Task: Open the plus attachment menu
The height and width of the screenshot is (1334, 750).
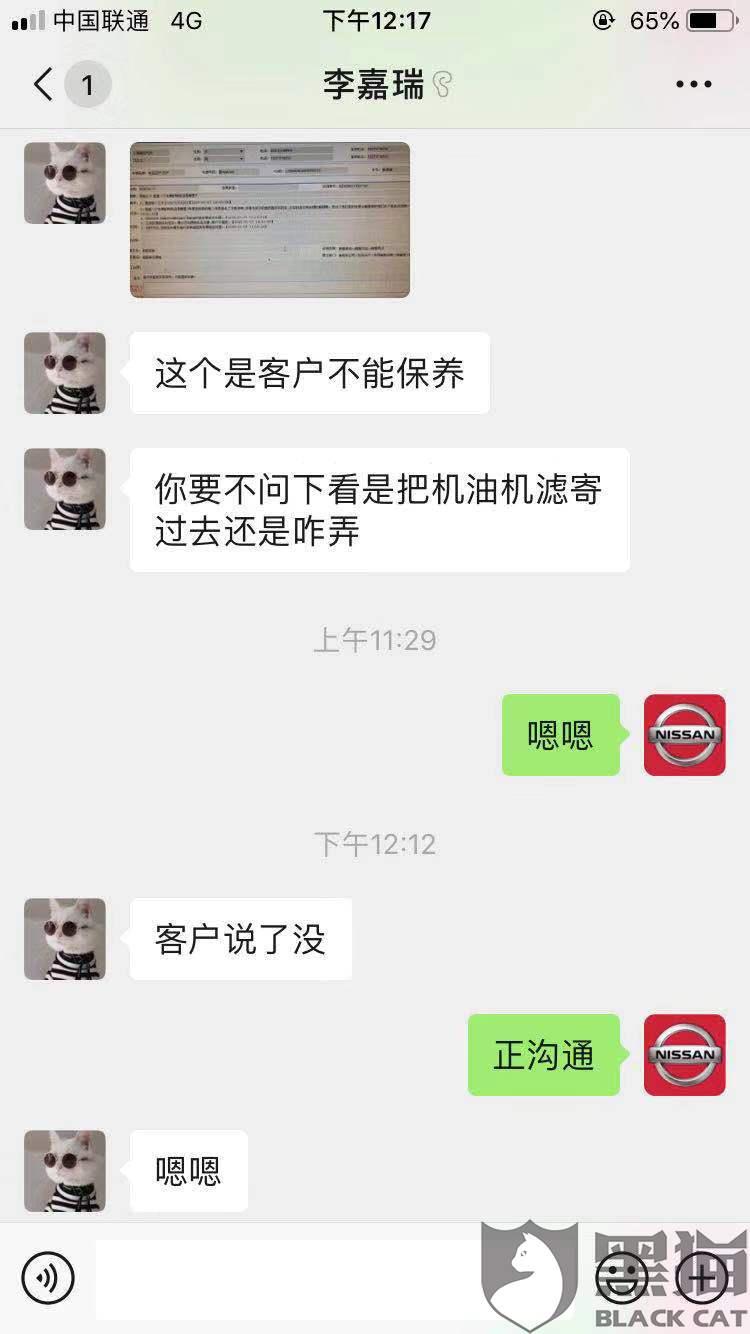Action: (x=702, y=1277)
